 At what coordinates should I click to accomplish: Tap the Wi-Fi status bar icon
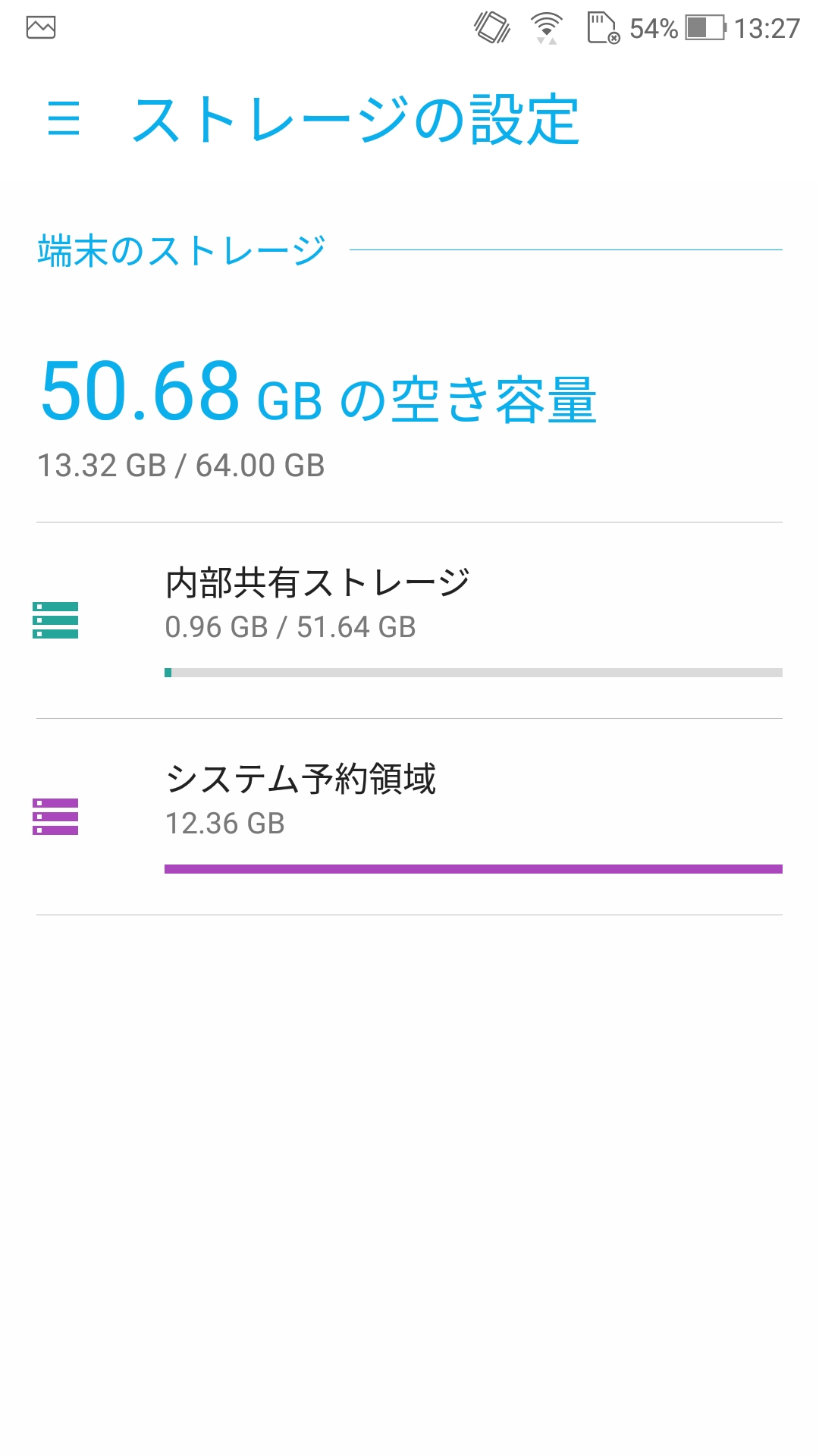click(543, 24)
